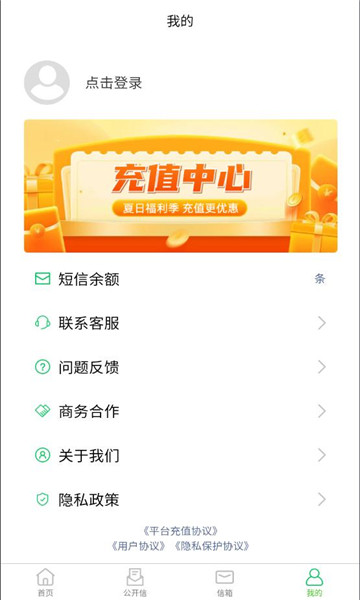
Task: Open 商务合作 business cooperation
Action: (180, 411)
